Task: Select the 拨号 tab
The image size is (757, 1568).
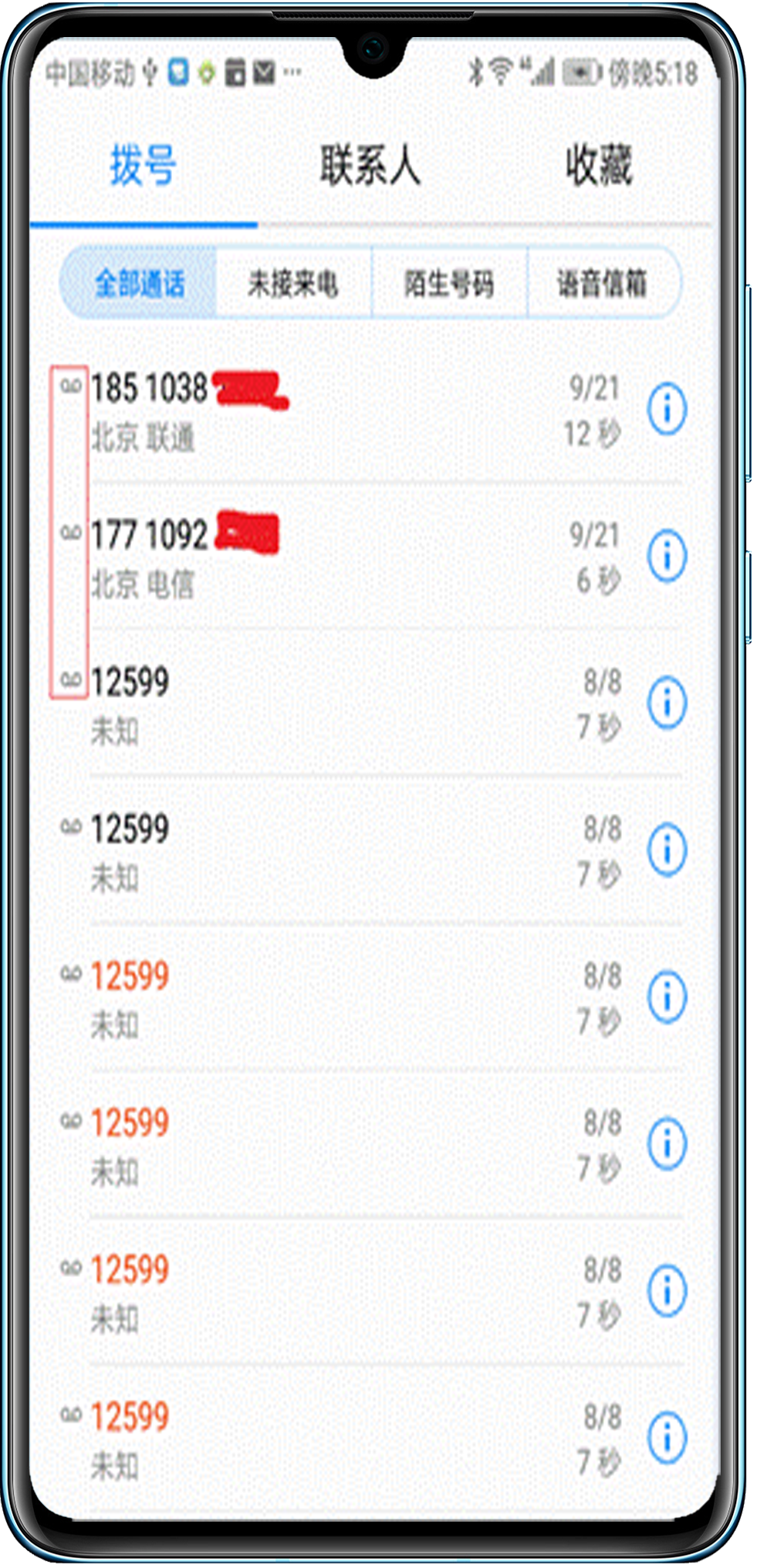Action: (143, 166)
